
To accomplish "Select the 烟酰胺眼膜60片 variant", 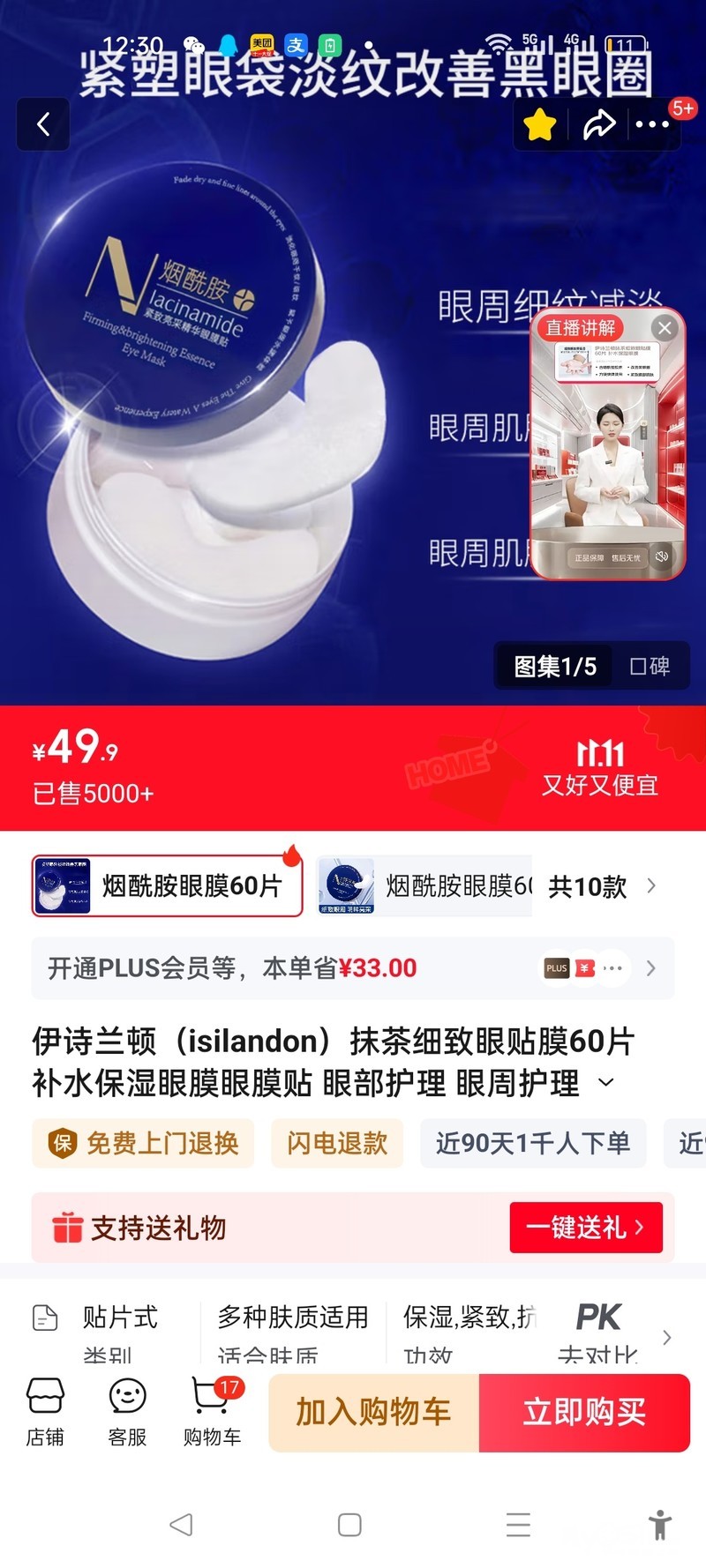I will coord(168,885).
